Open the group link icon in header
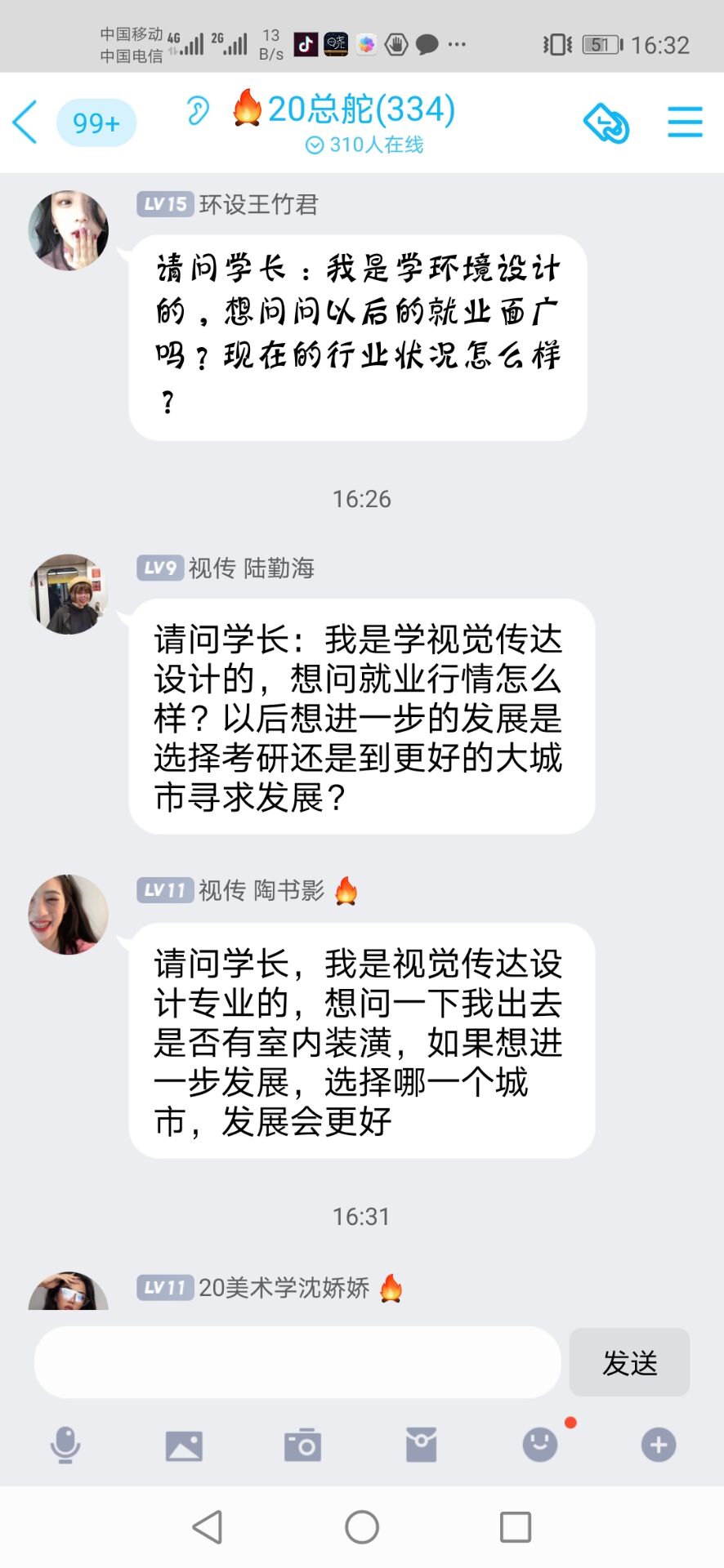 pos(606,123)
